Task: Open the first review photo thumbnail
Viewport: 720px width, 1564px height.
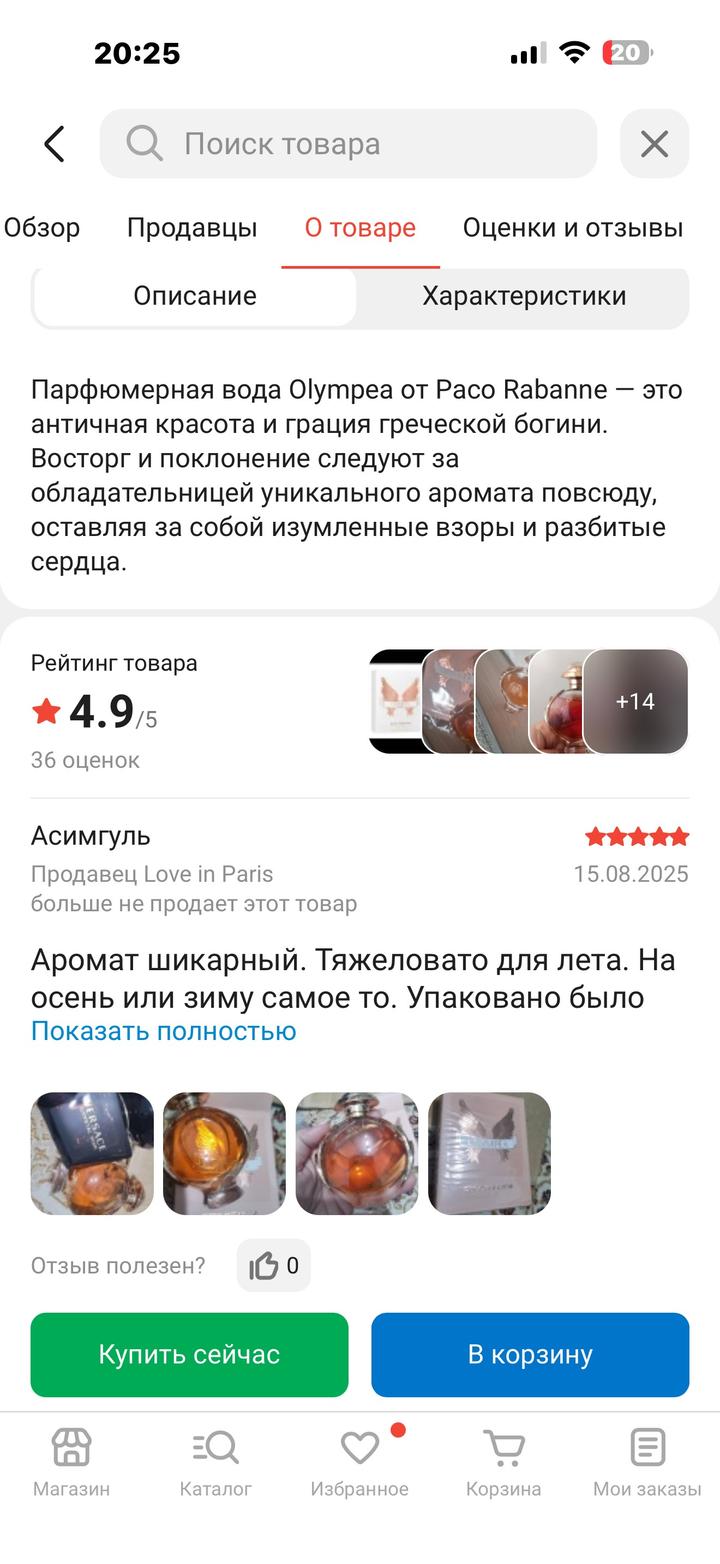Action: 91,1153
